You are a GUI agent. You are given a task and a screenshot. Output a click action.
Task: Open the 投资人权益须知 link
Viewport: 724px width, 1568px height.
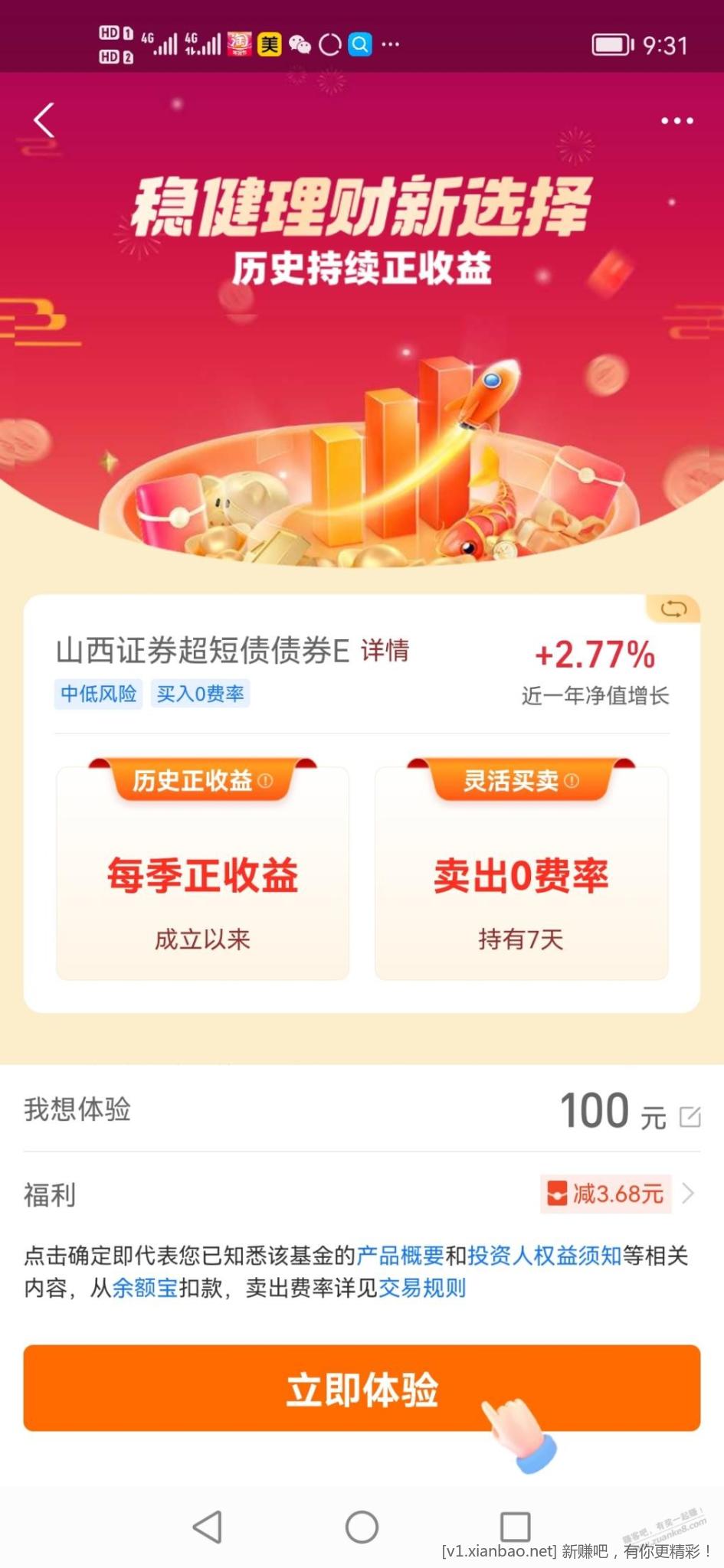[x=544, y=1256]
